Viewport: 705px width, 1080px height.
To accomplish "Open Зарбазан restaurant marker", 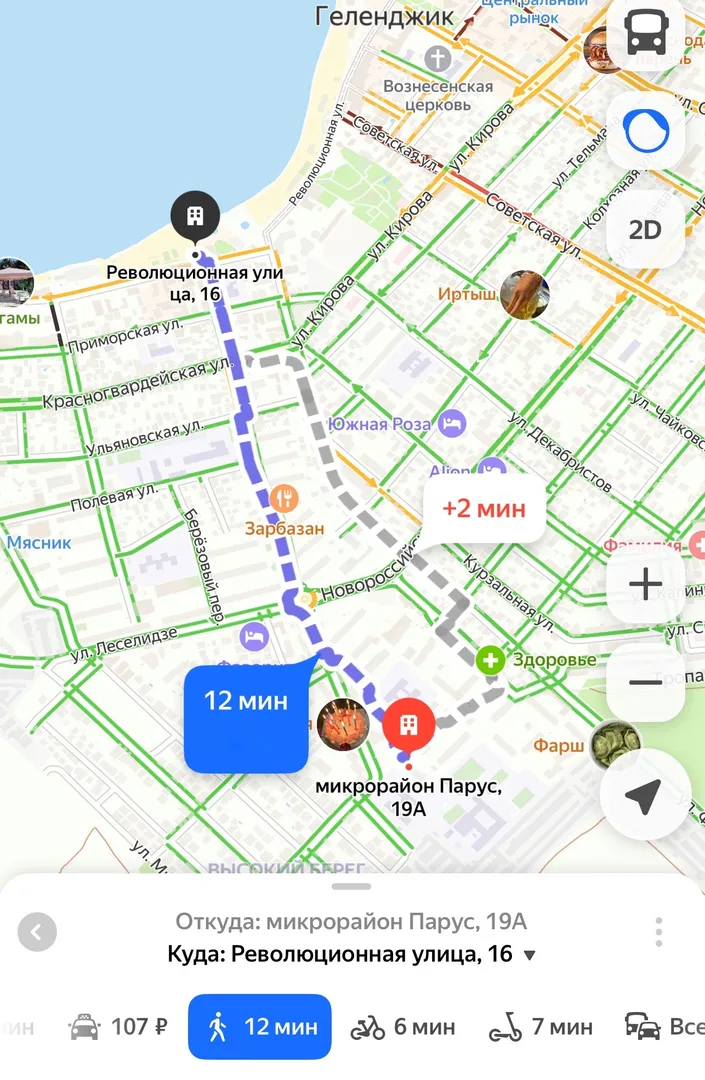I will click(285, 498).
